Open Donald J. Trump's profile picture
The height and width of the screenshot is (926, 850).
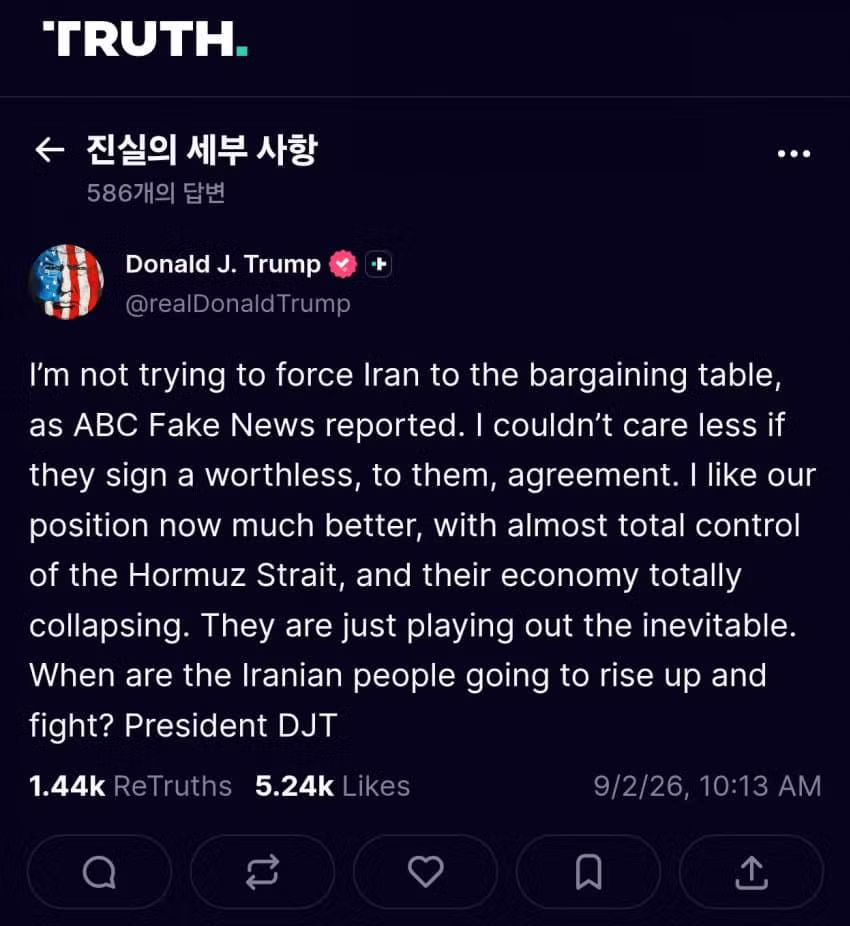click(67, 282)
